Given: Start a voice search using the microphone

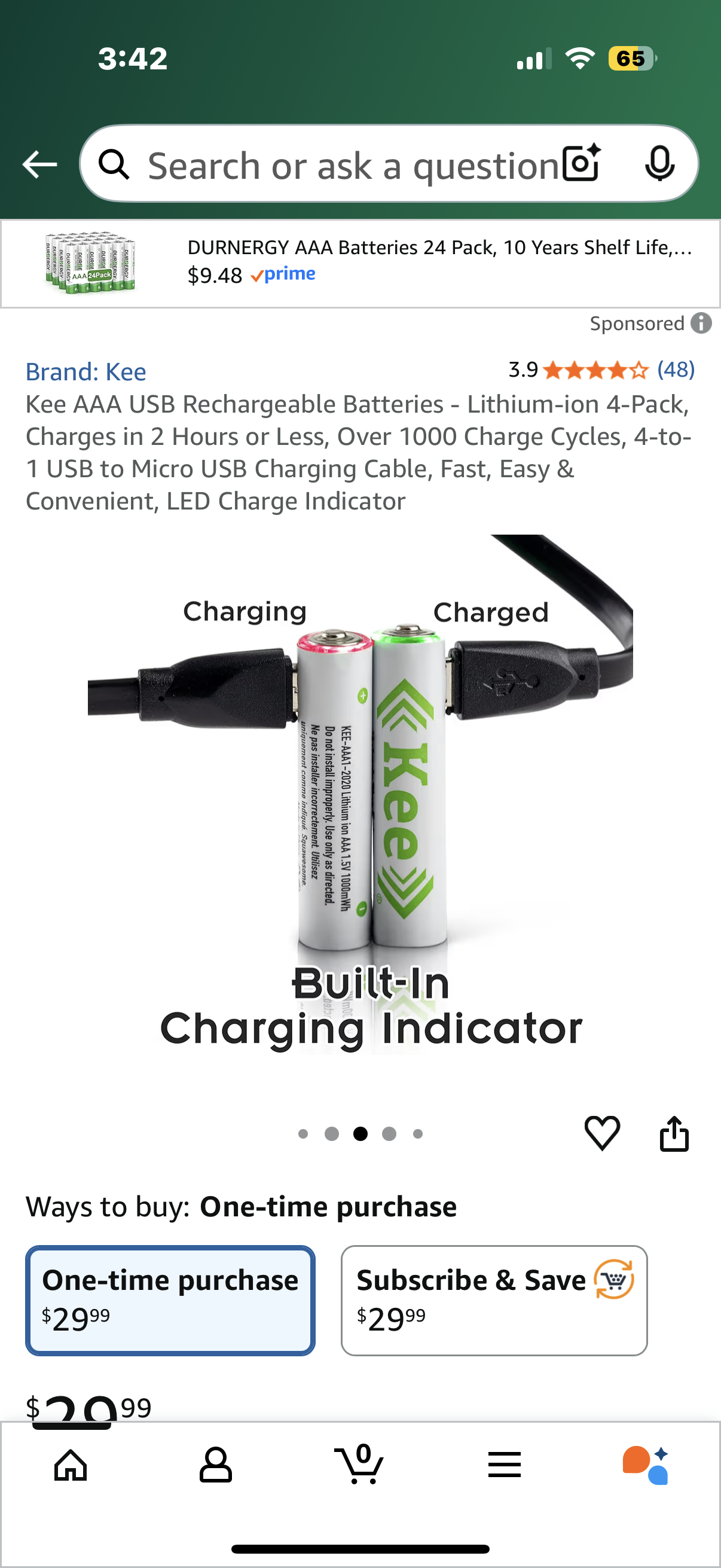Looking at the screenshot, I should coord(660,164).
